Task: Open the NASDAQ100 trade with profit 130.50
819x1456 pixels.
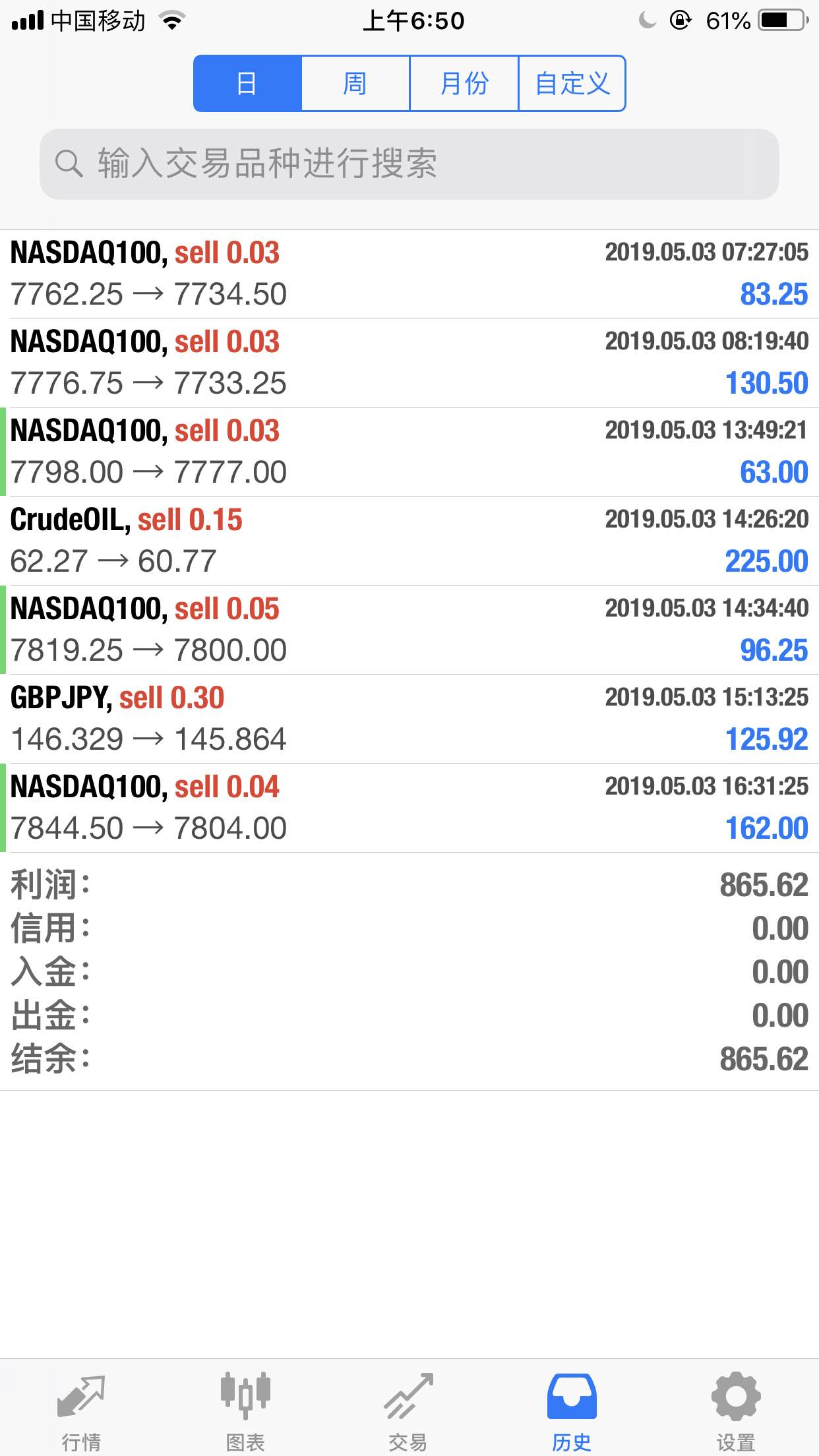Action: (x=409, y=363)
